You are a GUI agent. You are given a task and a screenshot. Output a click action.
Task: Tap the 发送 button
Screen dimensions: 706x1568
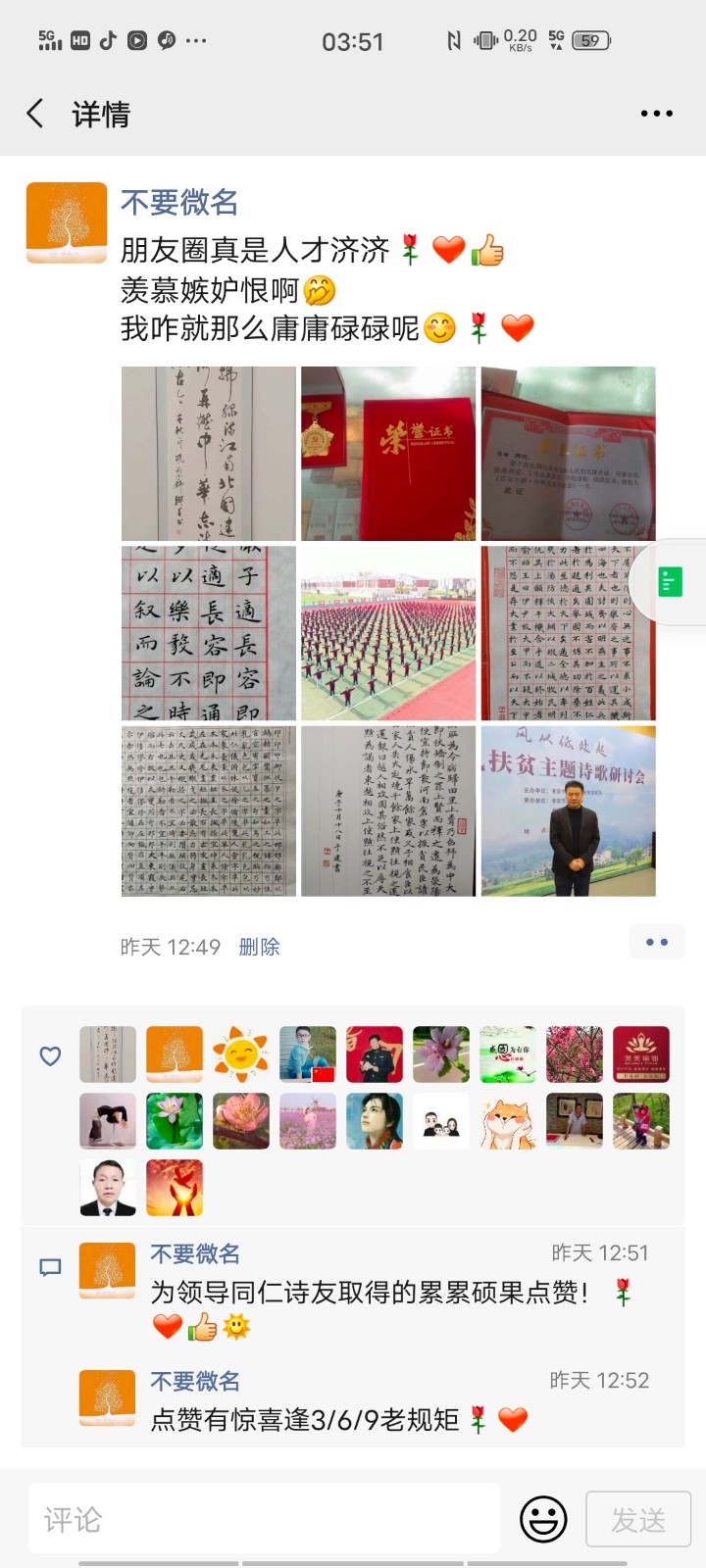point(638,1519)
